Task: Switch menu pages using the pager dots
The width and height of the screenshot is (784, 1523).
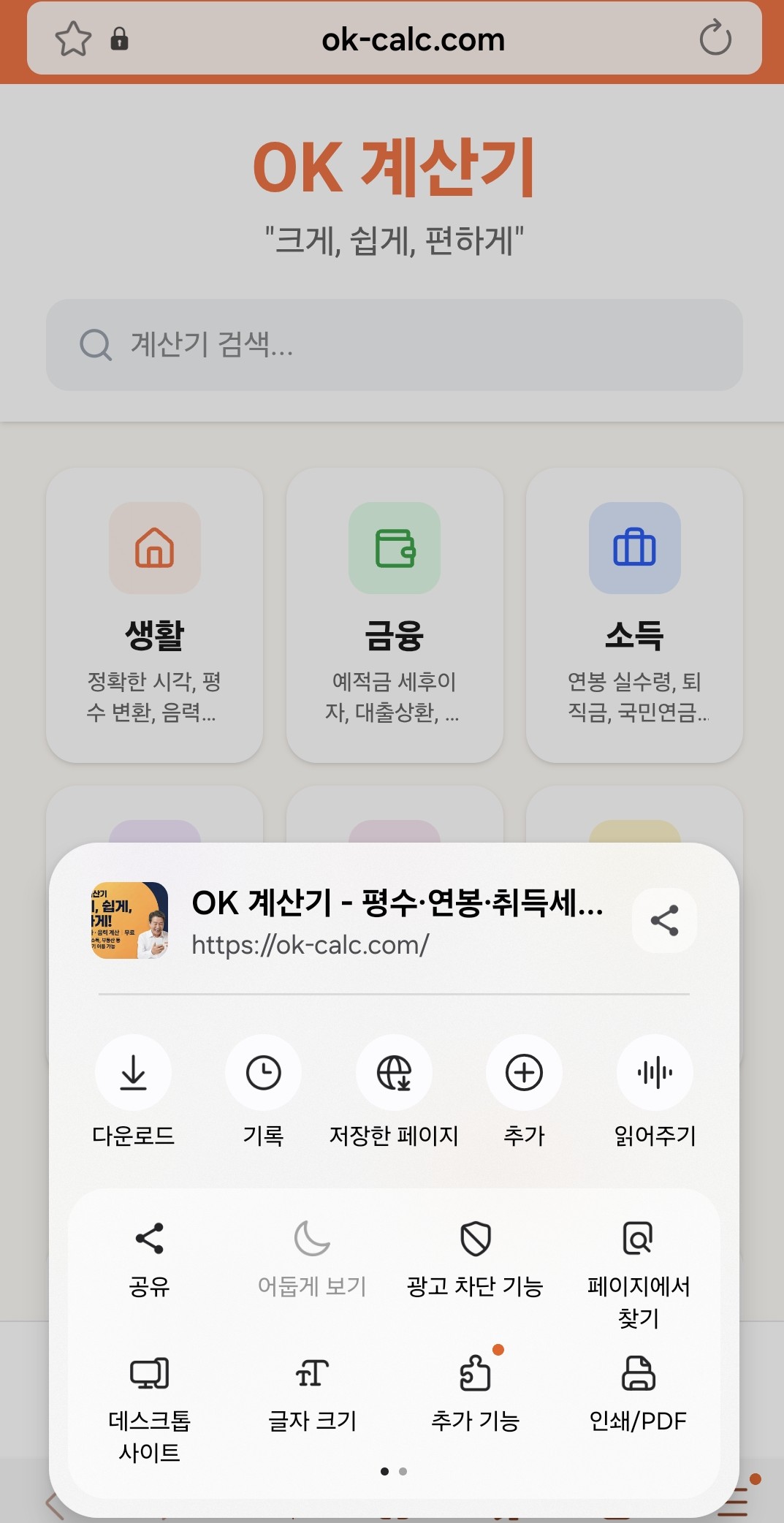Action: 392,1471
